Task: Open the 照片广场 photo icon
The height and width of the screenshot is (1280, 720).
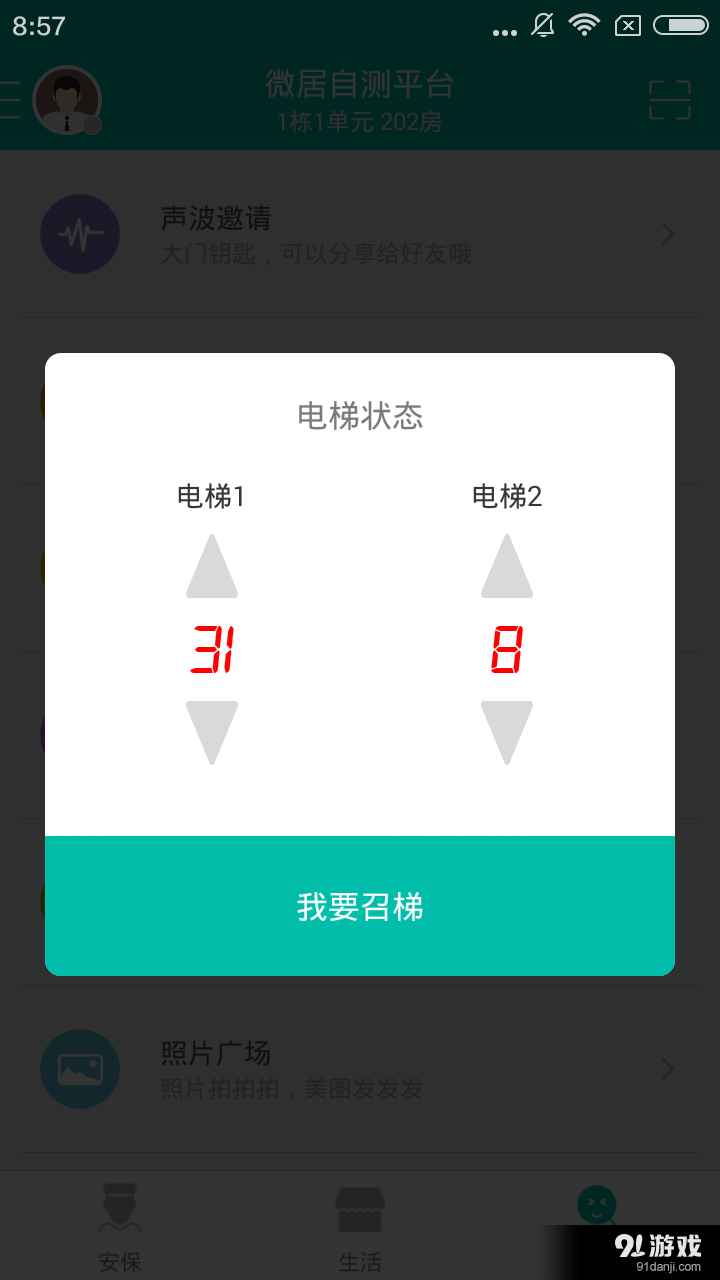Action: (x=80, y=1069)
